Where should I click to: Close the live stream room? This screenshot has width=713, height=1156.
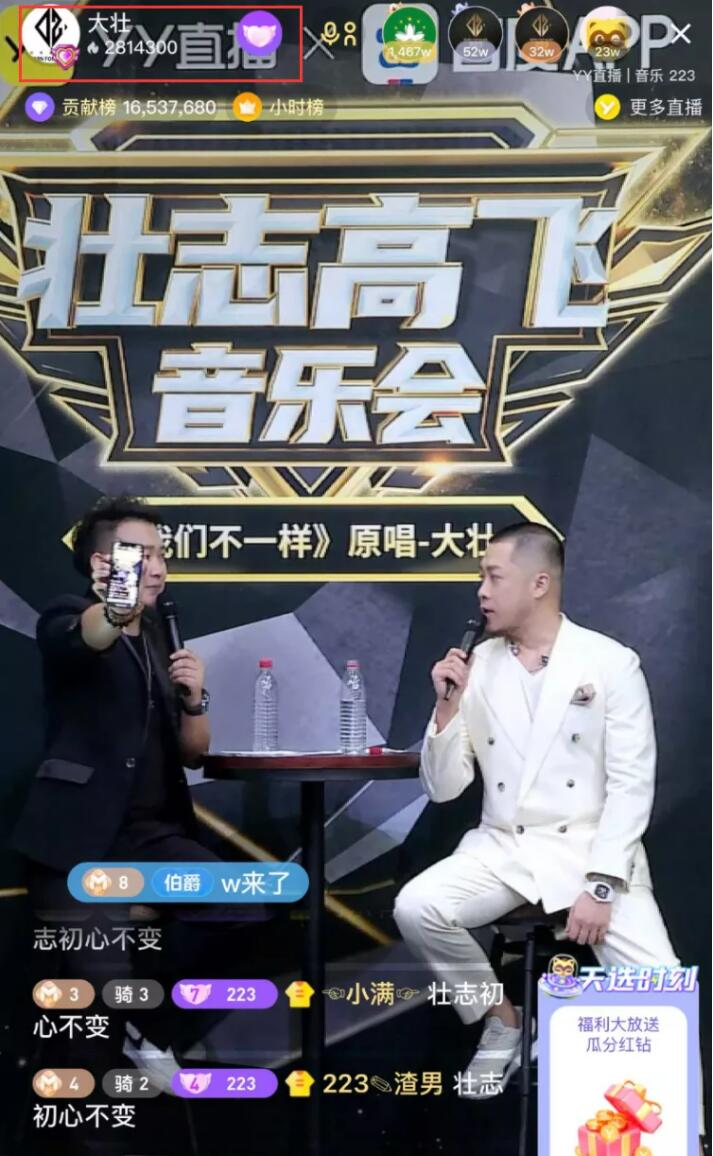(x=681, y=34)
